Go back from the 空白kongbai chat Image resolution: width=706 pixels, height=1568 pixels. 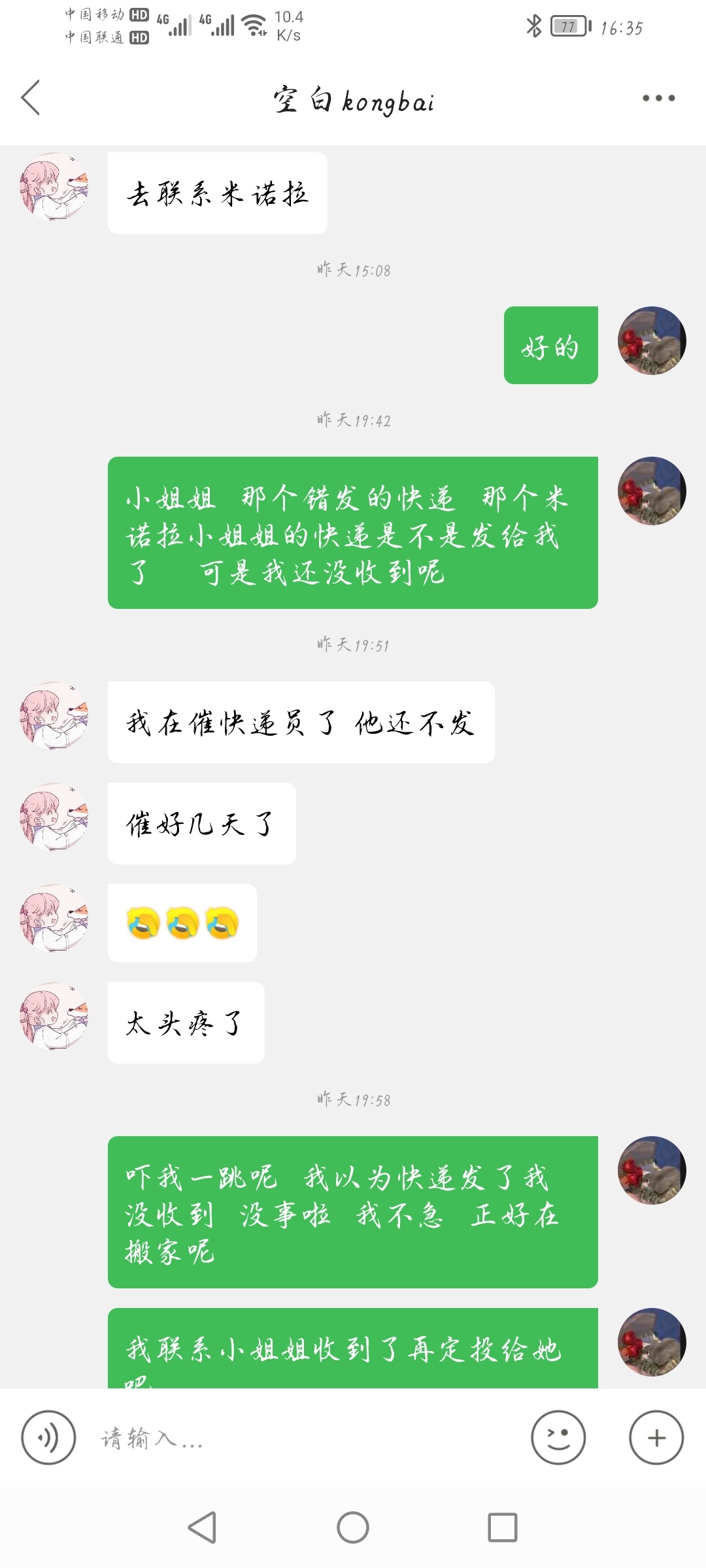31,98
